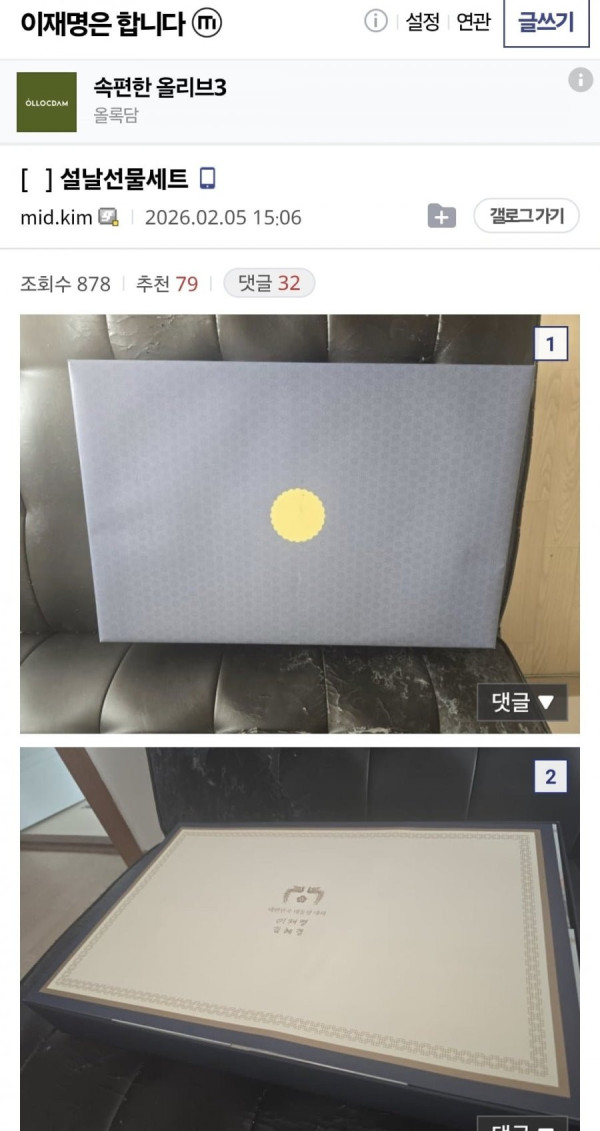Tap the add-to-folder plus icon

pyautogui.click(x=442, y=216)
